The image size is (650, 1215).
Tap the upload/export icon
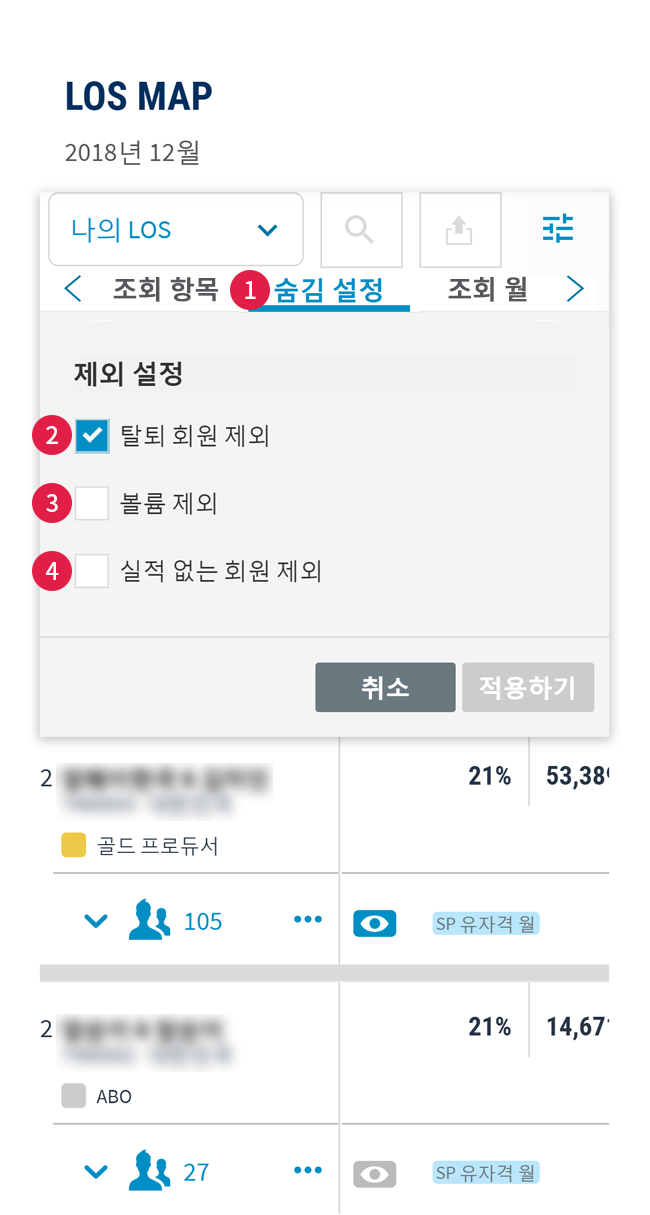(x=460, y=229)
